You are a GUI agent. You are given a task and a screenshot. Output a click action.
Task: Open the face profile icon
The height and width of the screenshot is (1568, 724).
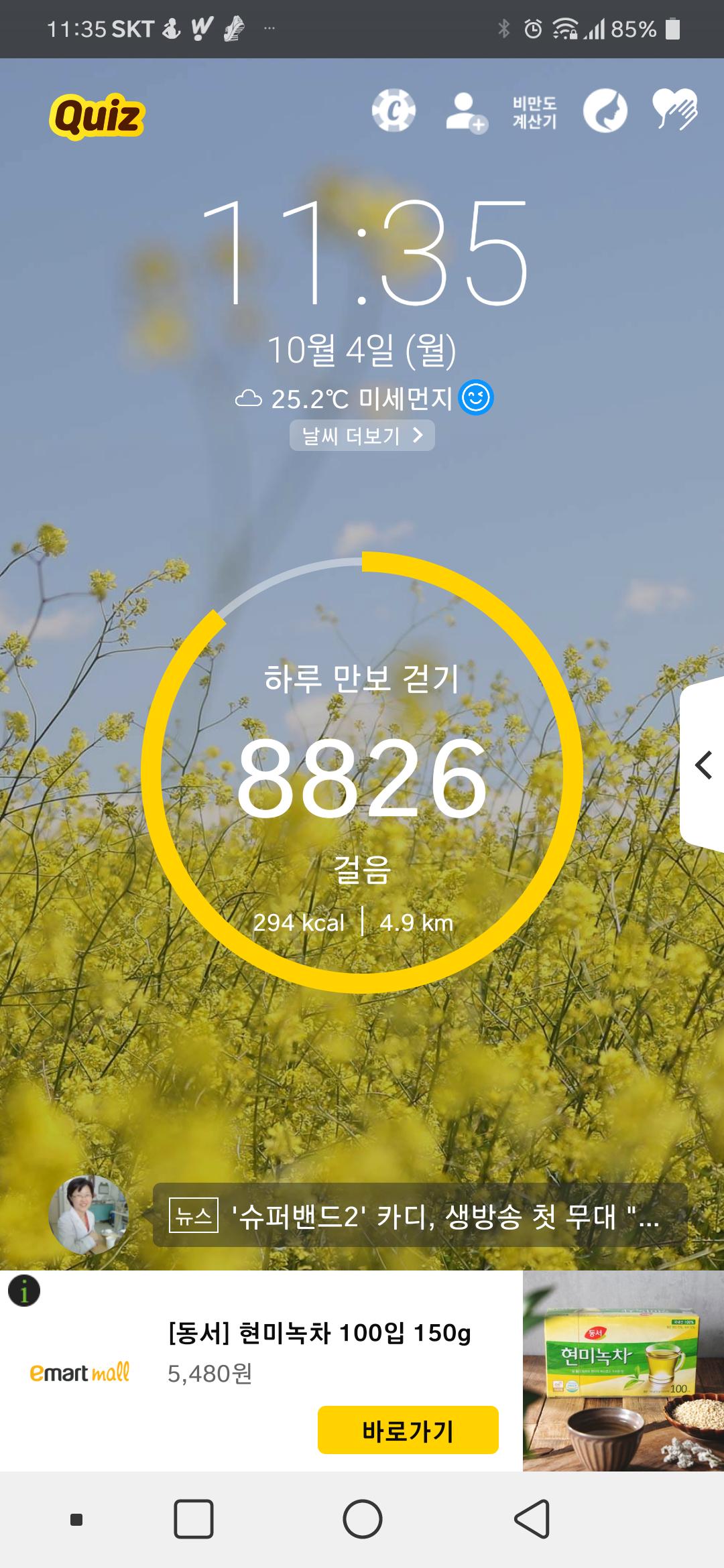point(605,111)
